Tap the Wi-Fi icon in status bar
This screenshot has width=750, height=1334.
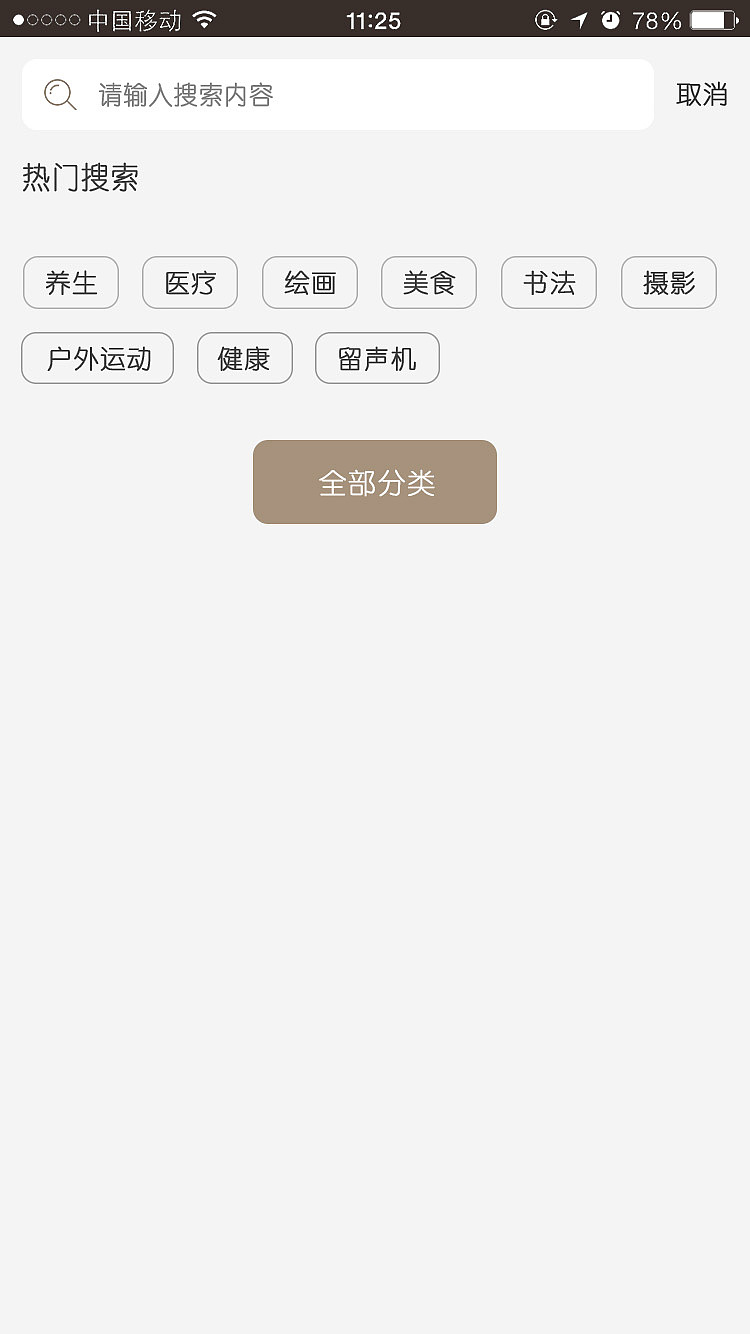coord(207,18)
